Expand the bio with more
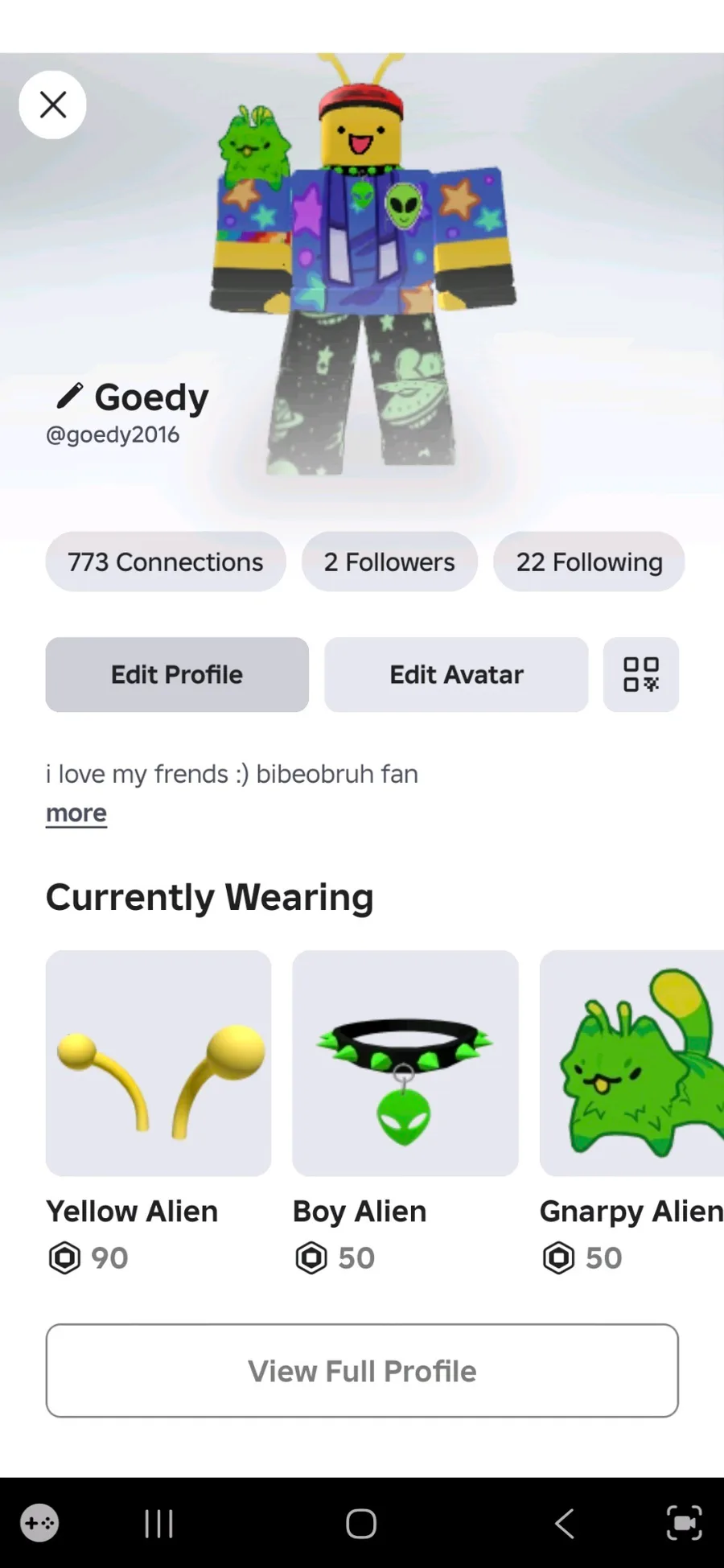Screen dimensions: 724x1568 pyautogui.click(x=76, y=813)
